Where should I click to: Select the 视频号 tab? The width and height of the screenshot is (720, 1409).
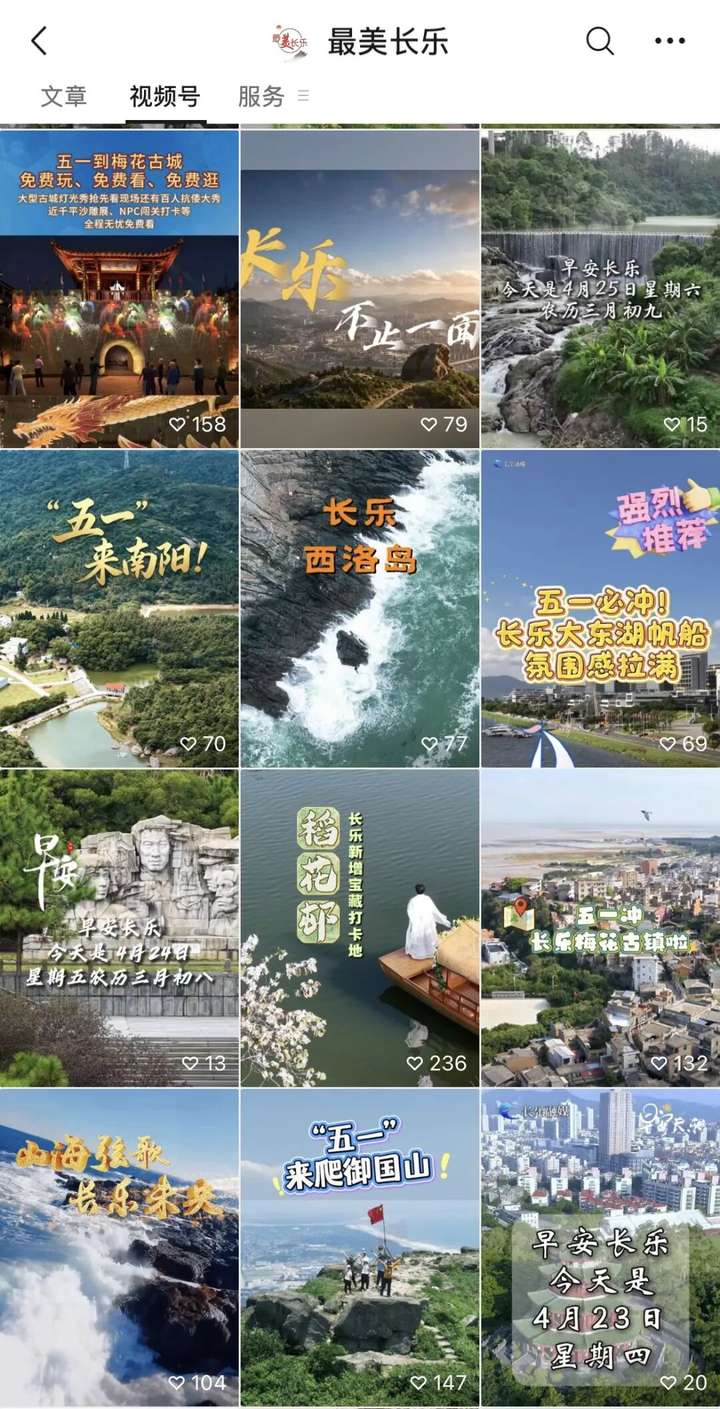(165, 96)
